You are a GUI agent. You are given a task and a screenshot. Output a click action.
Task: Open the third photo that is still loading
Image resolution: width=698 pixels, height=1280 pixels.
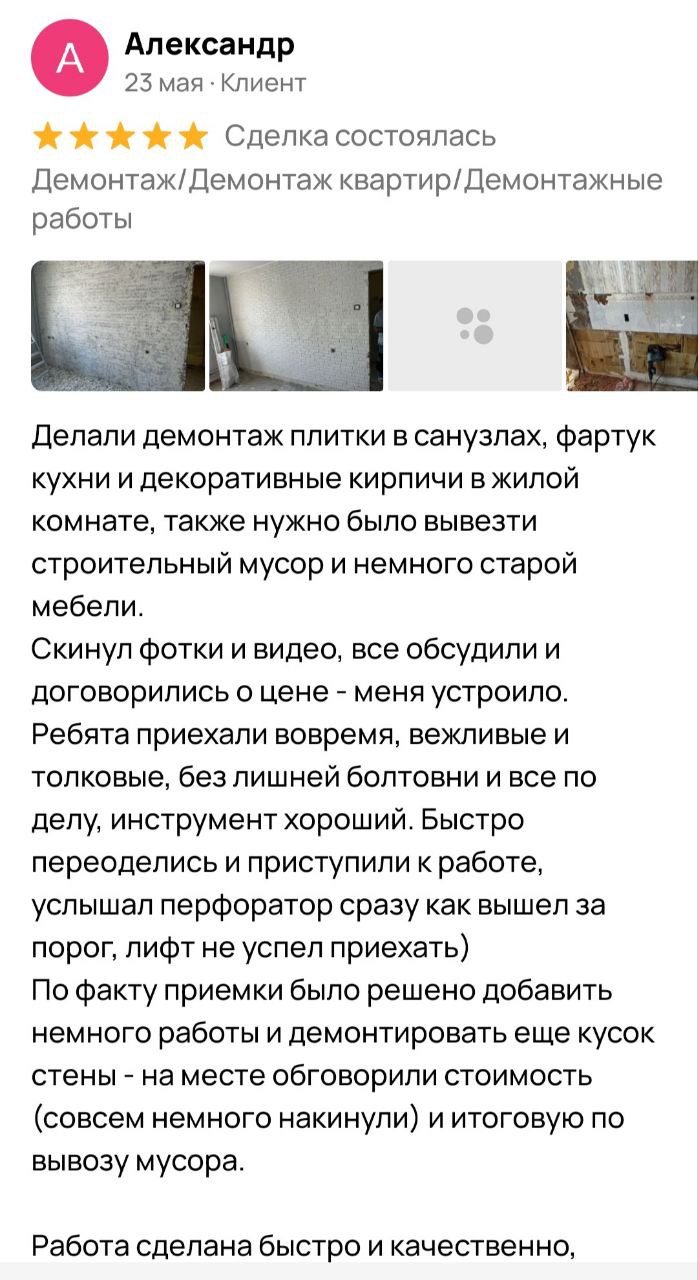point(475,326)
